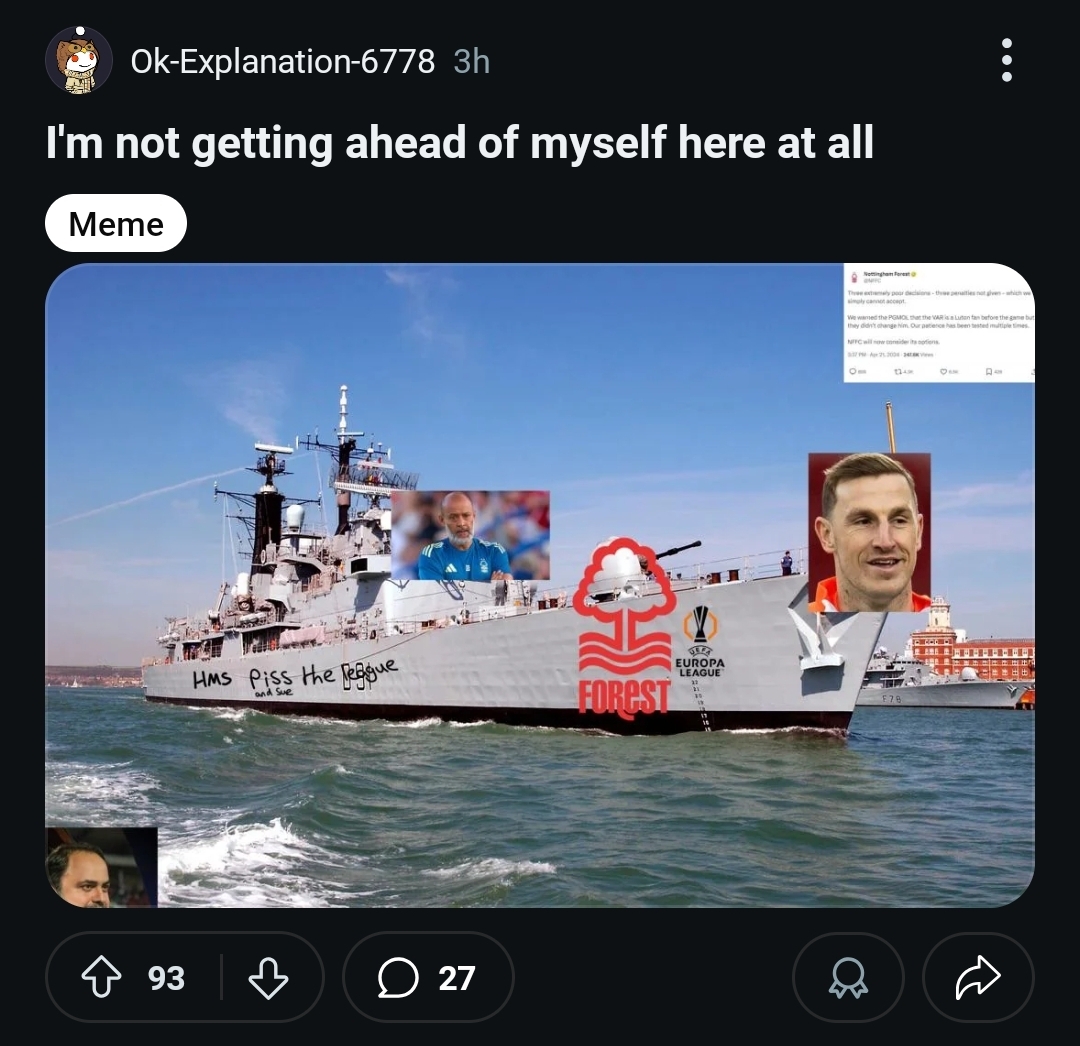Open the post overflow menu

(x=1006, y=61)
